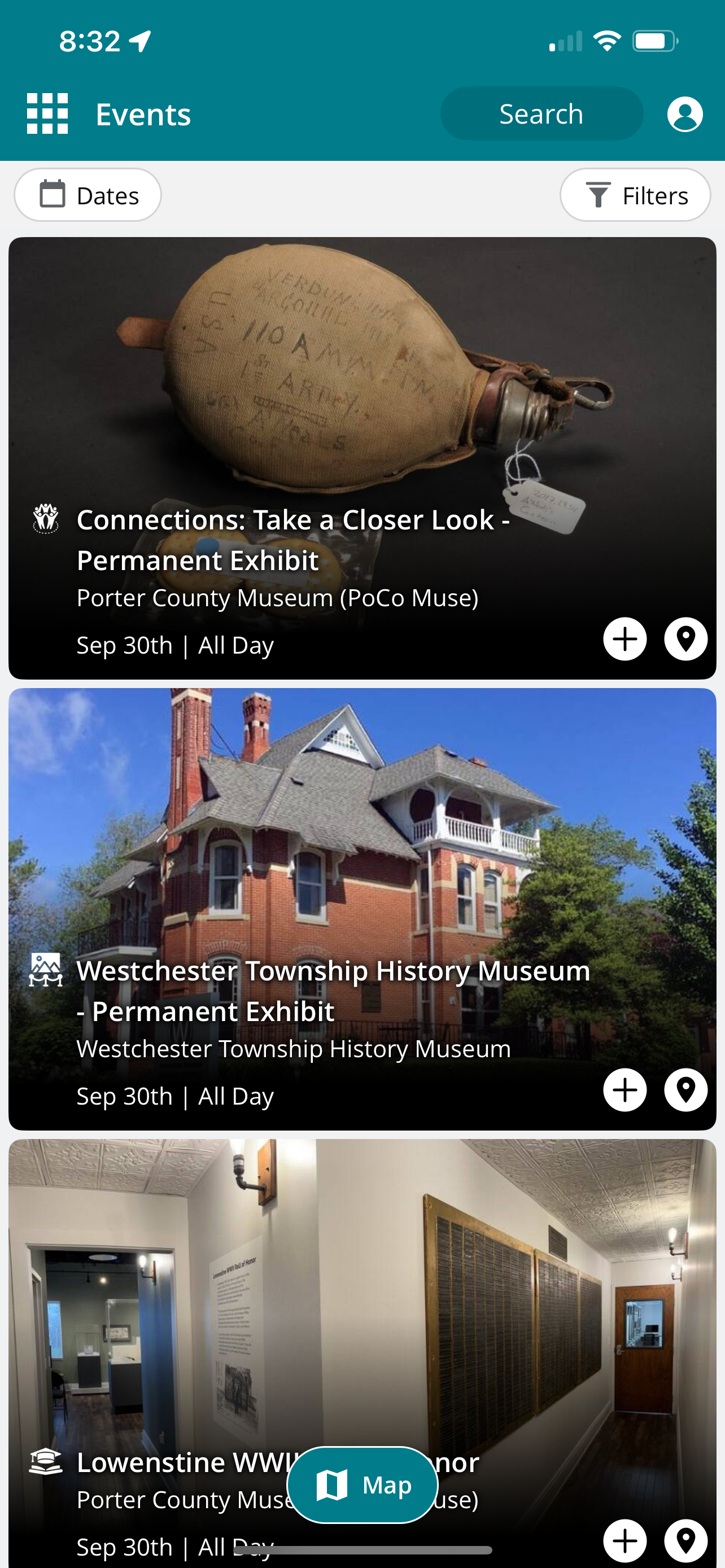Add Connections exhibit with plus icon
This screenshot has width=725, height=1568.
[x=624, y=639]
